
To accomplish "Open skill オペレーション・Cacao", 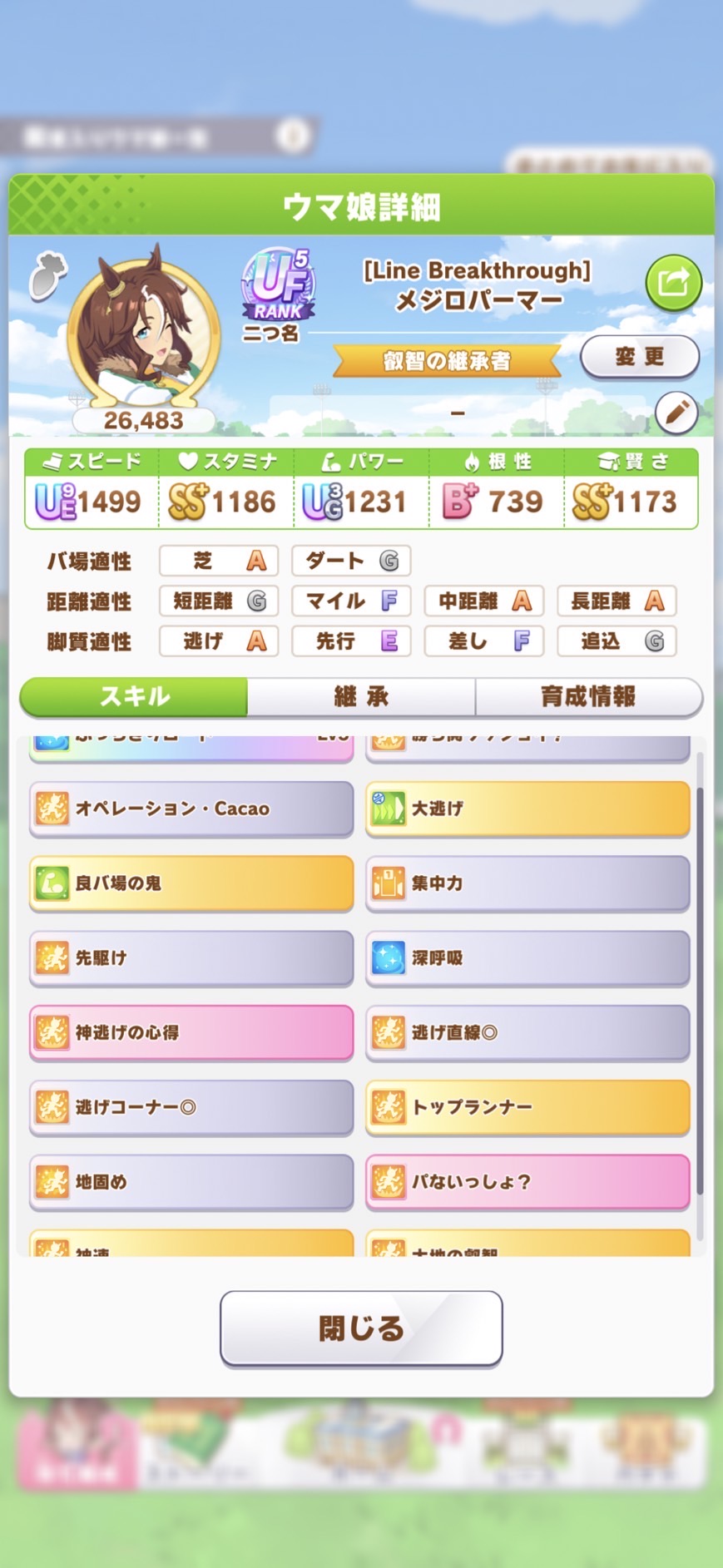I will point(191,809).
